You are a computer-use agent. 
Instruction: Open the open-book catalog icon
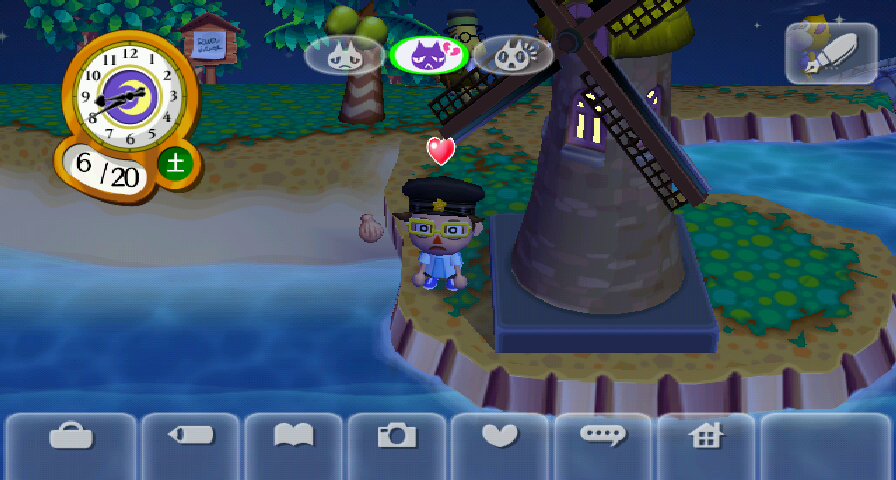294,437
